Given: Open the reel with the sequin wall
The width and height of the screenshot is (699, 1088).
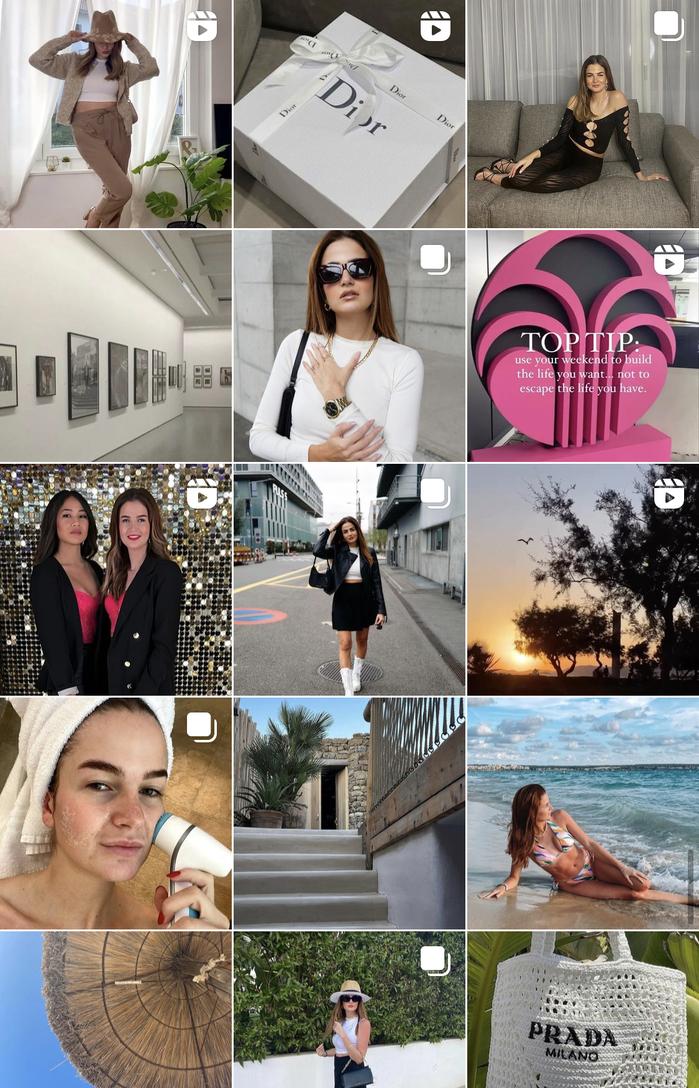Looking at the screenshot, I should [115, 579].
